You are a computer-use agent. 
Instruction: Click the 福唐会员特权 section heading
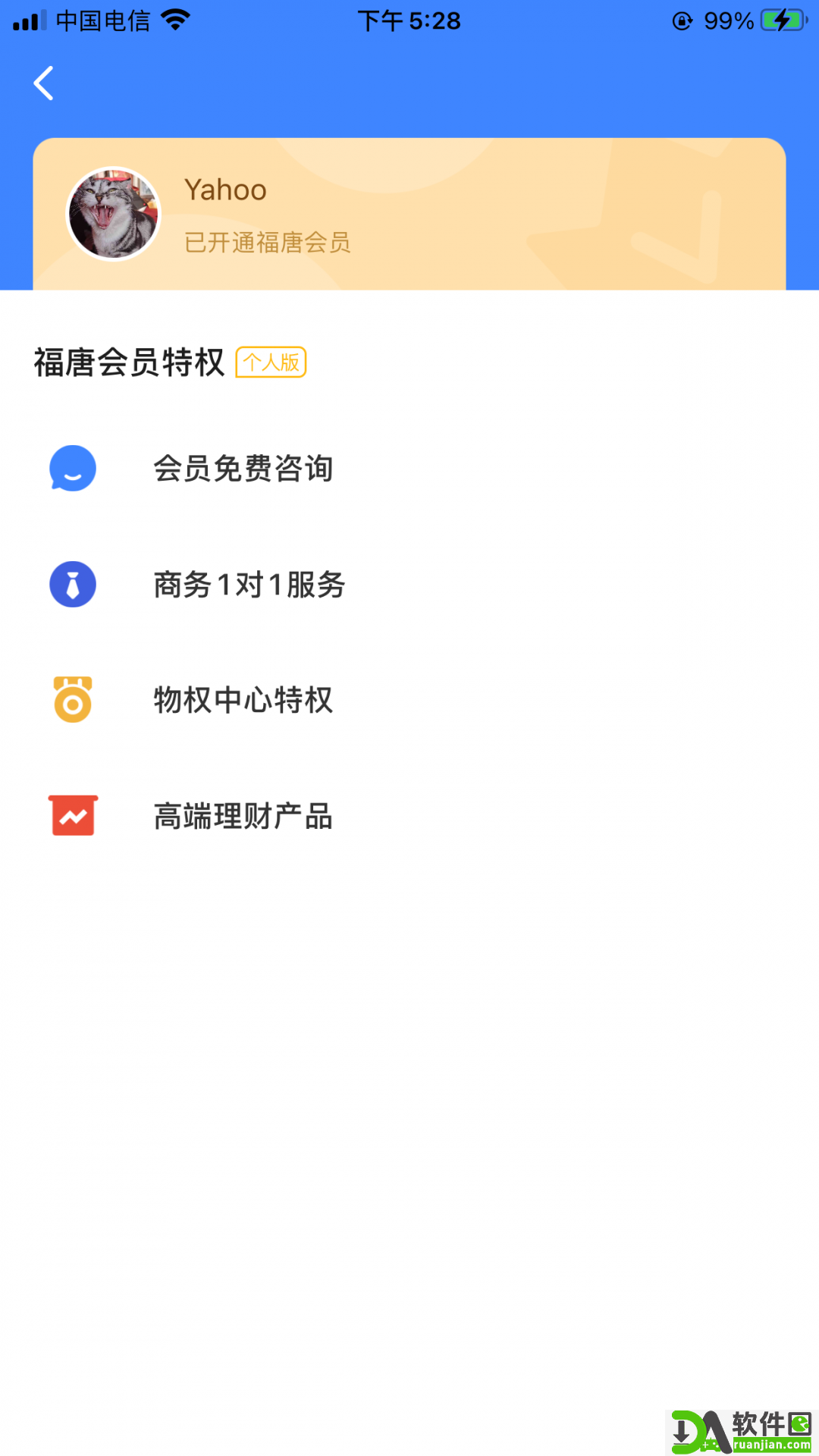click(127, 362)
